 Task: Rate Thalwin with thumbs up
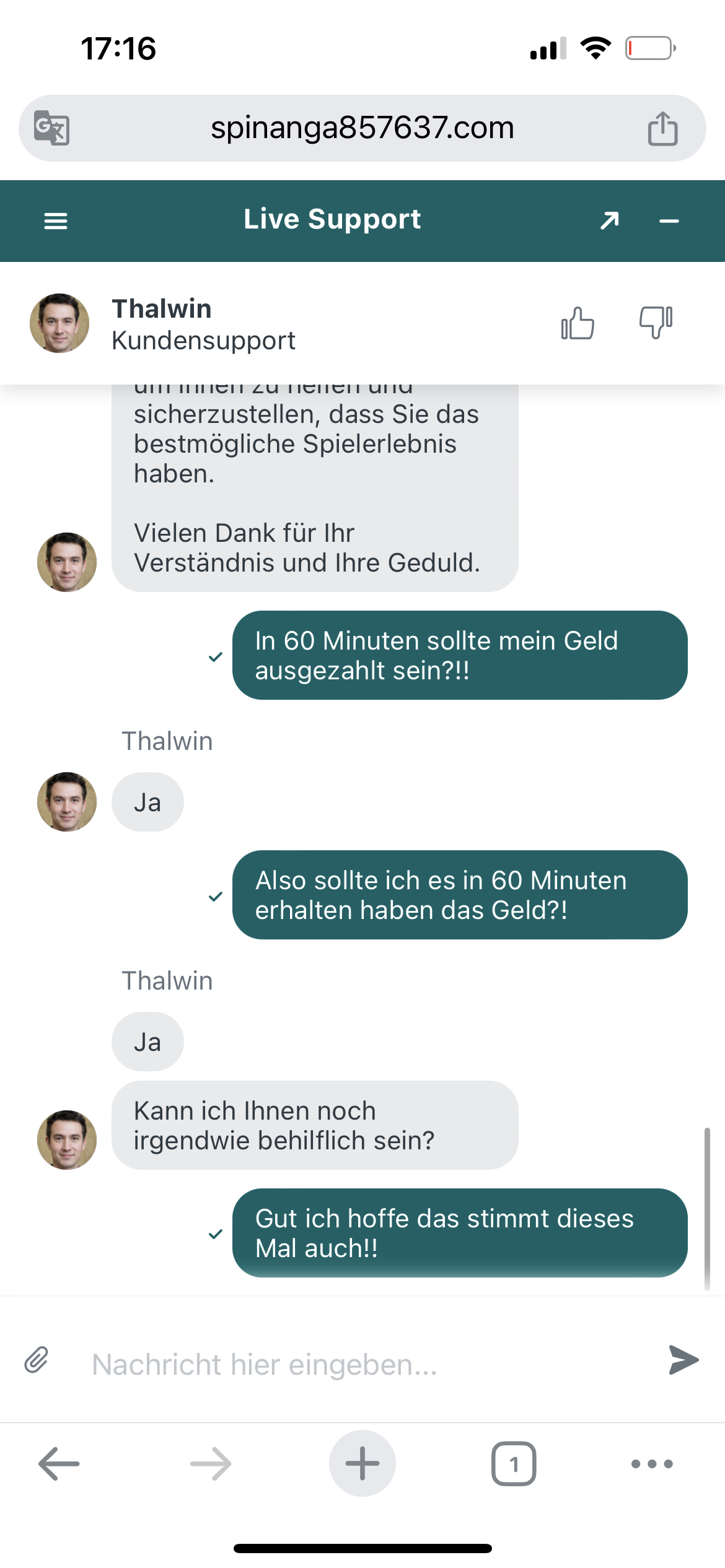click(x=578, y=323)
